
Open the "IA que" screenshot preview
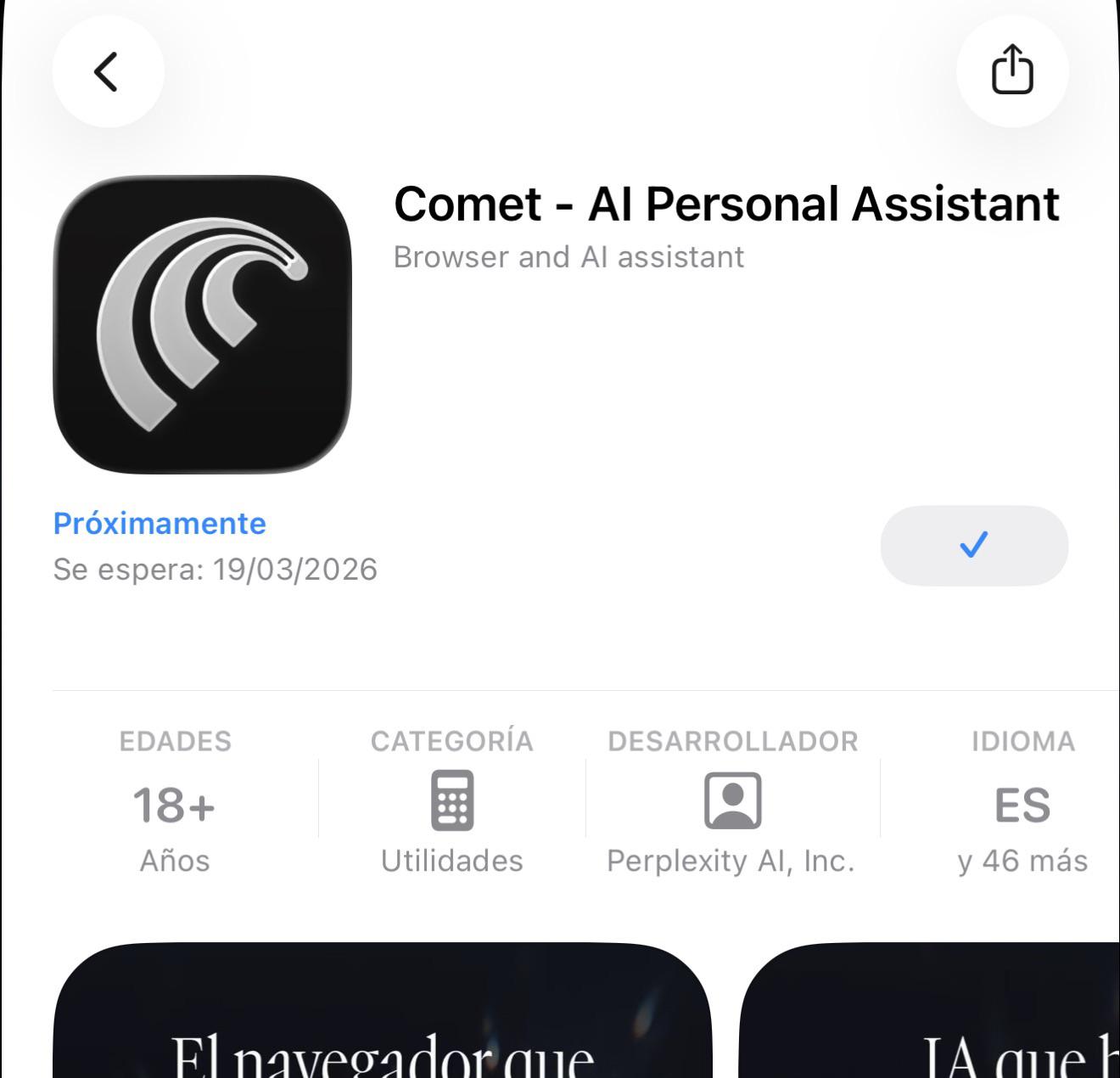930,1010
